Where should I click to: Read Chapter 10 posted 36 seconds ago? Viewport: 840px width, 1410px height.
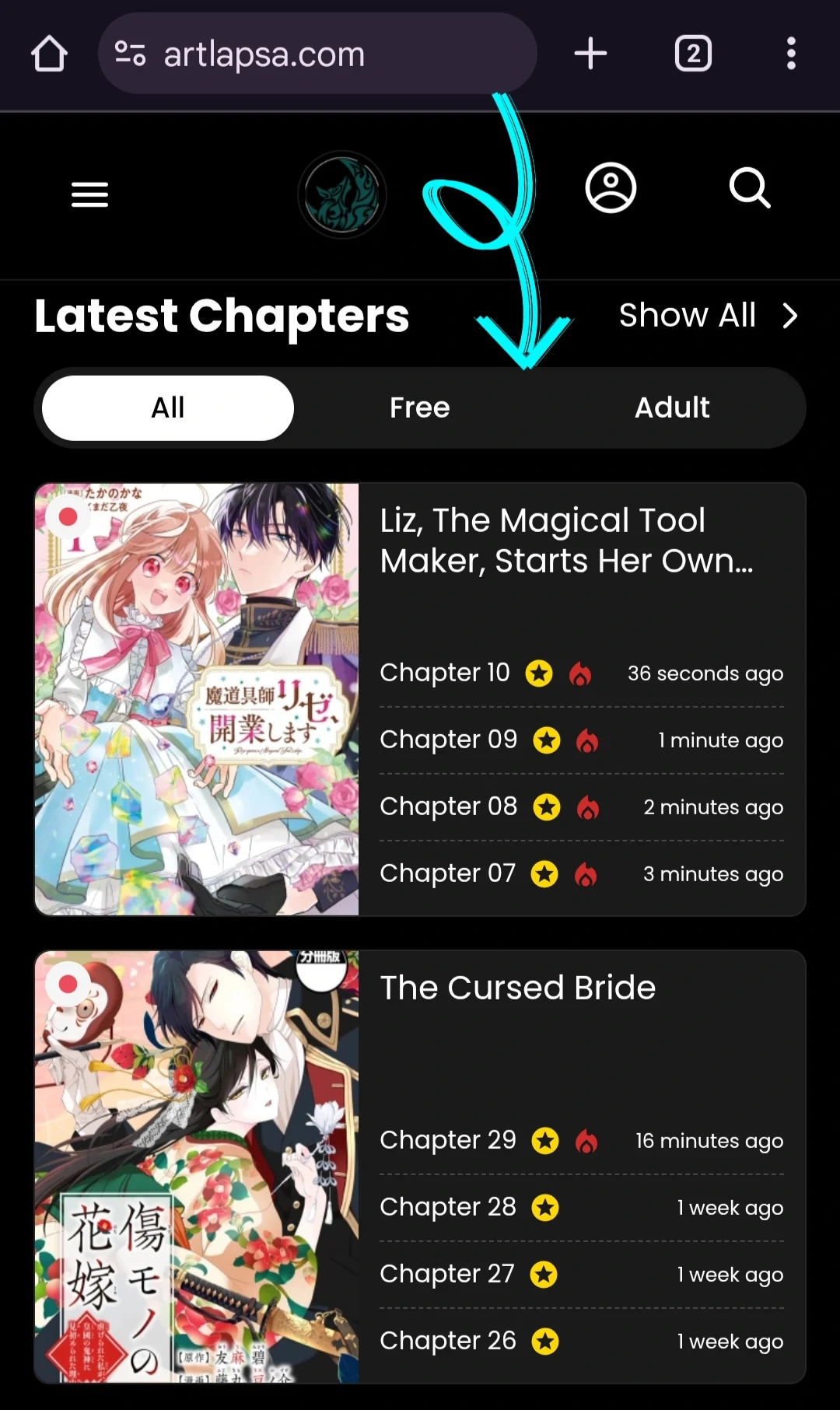tap(445, 673)
